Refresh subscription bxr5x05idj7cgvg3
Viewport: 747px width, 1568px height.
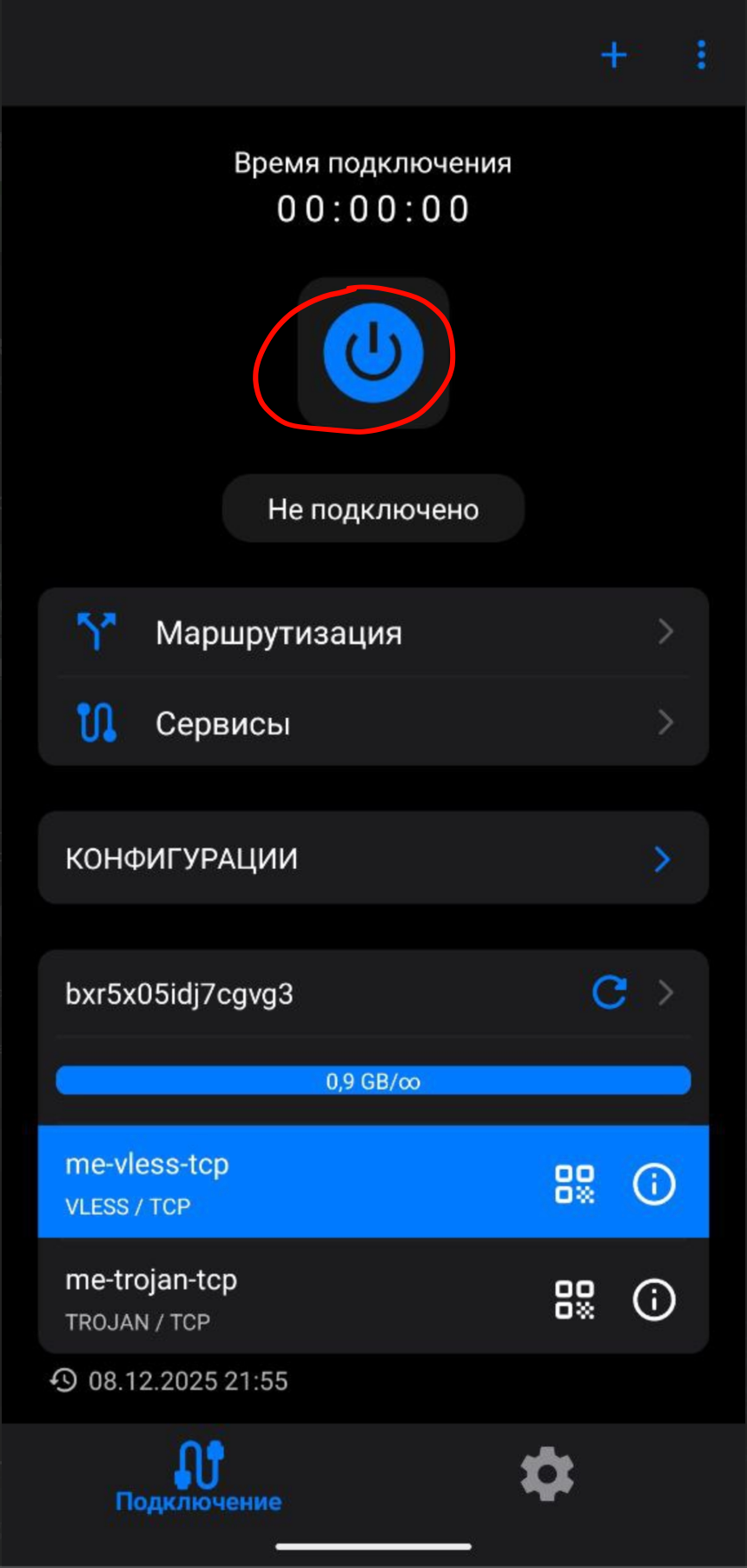(x=609, y=993)
